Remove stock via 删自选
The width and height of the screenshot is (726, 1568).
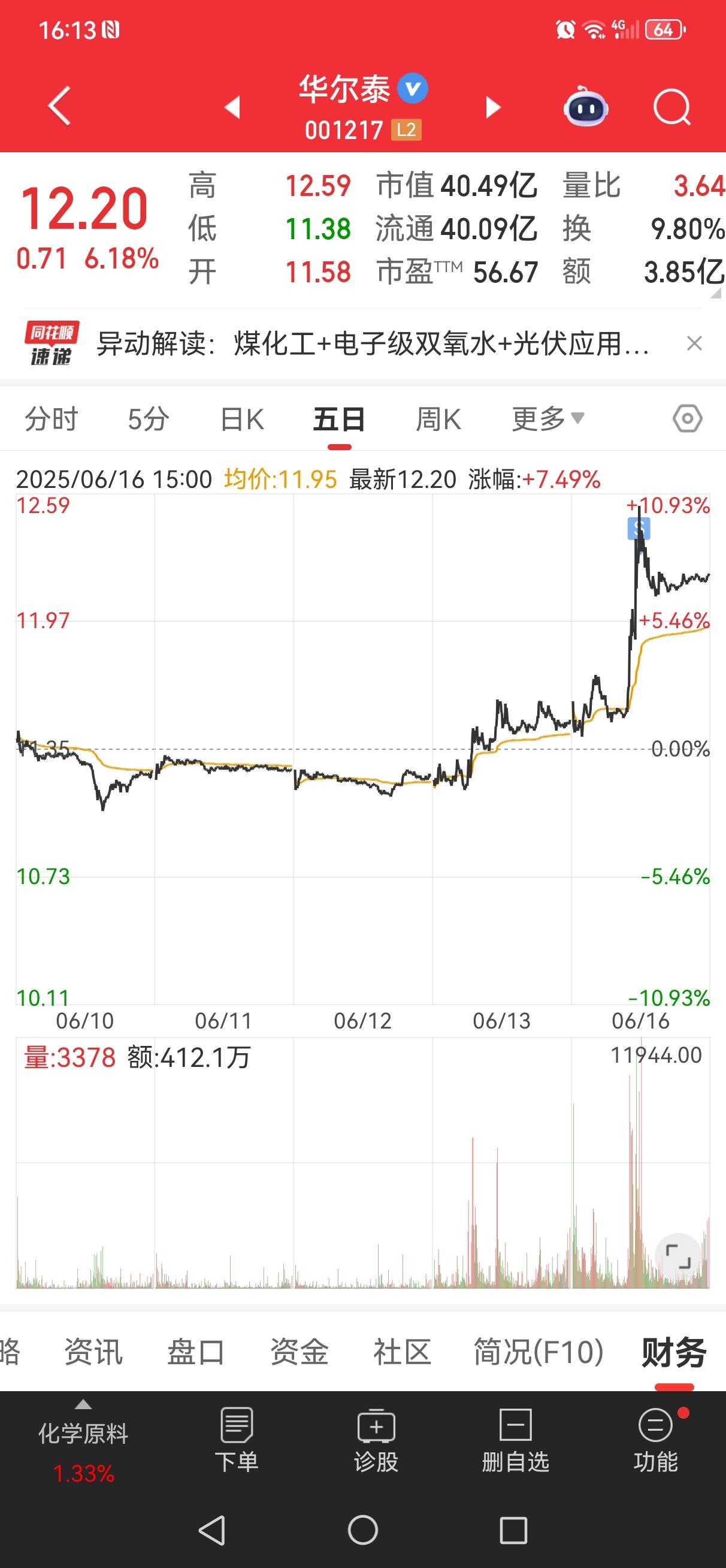click(x=515, y=1440)
